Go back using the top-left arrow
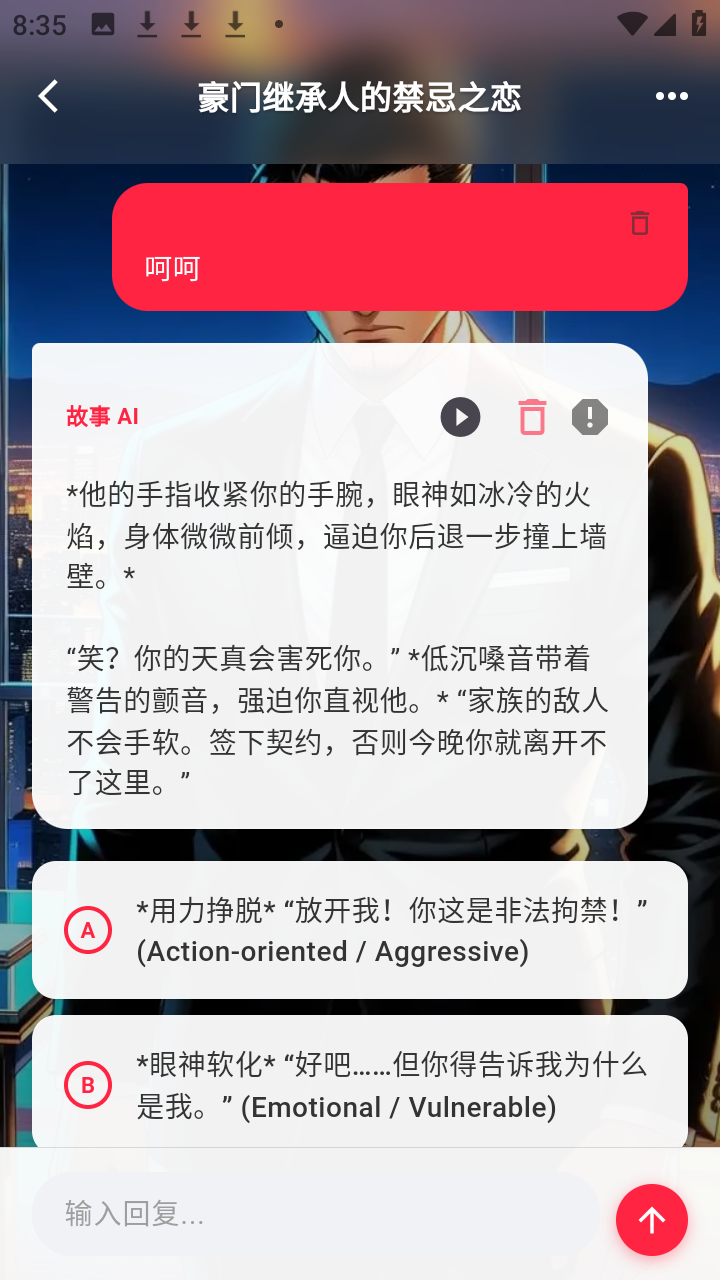The width and height of the screenshot is (720, 1280). click(48, 96)
